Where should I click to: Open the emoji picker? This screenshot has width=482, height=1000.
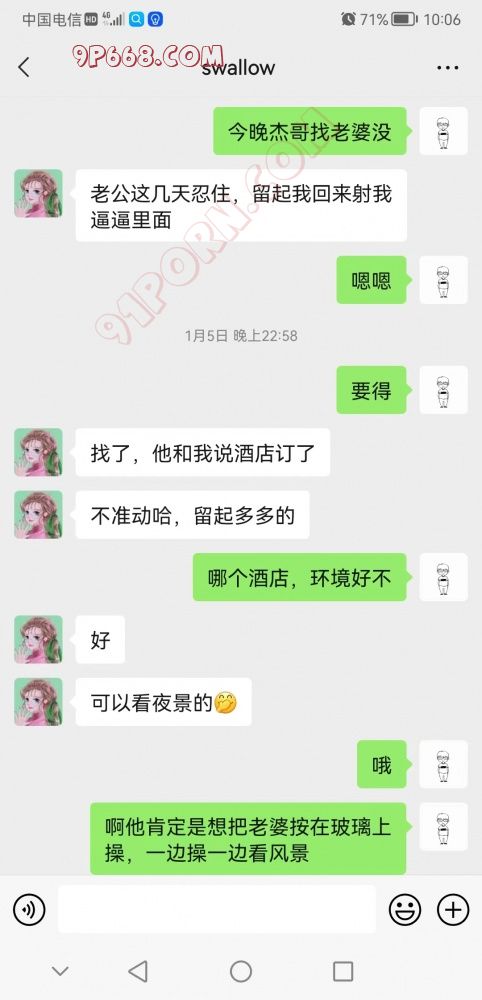click(405, 909)
